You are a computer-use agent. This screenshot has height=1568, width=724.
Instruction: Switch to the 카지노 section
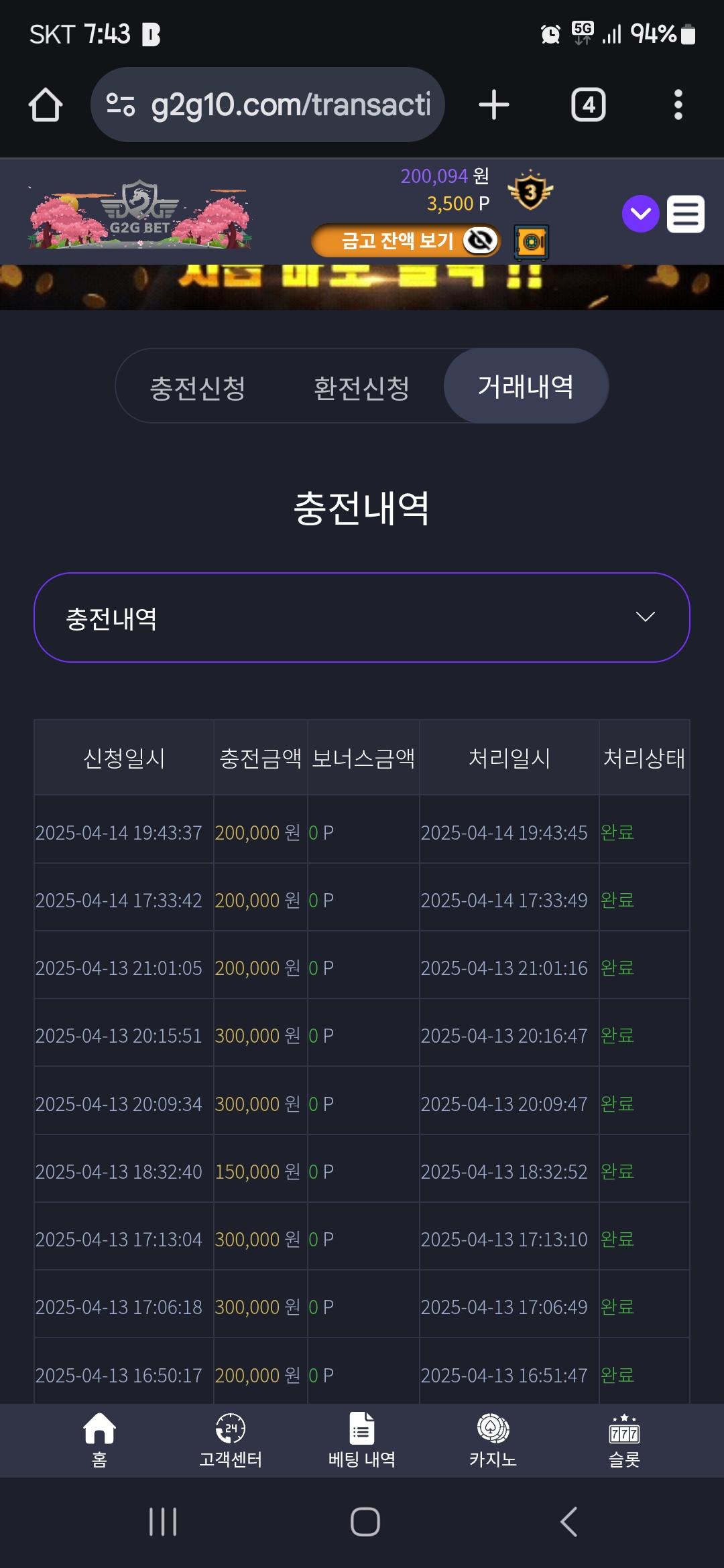click(493, 1439)
